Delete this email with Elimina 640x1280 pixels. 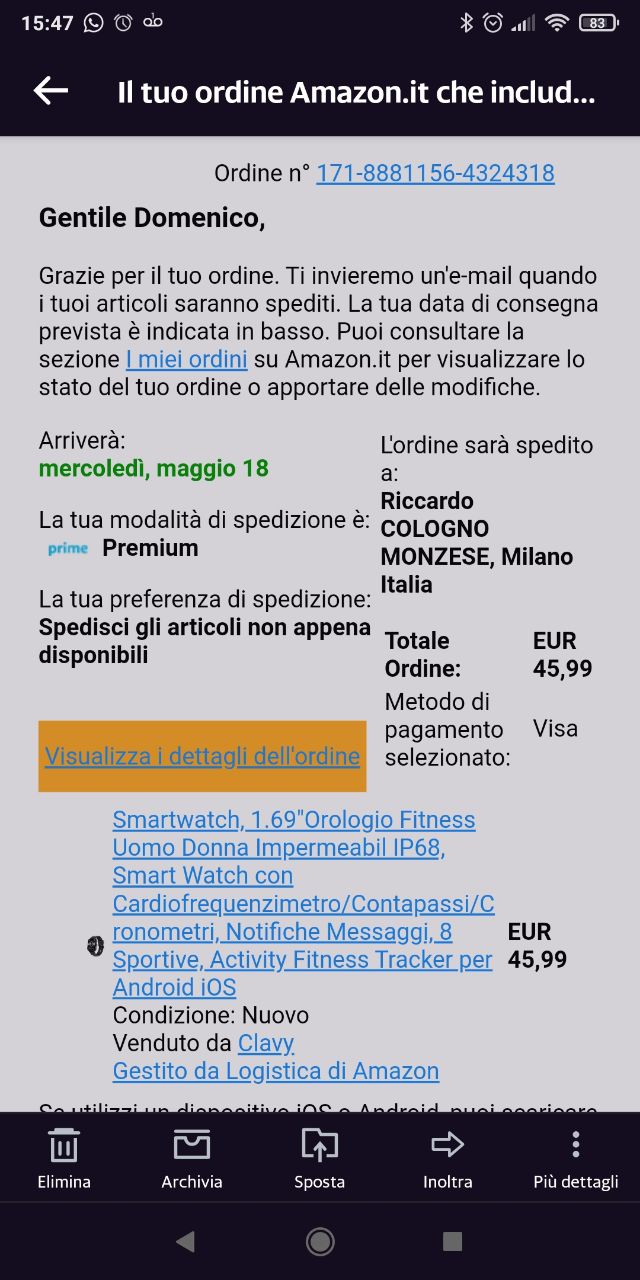[x=64, y=1158]
